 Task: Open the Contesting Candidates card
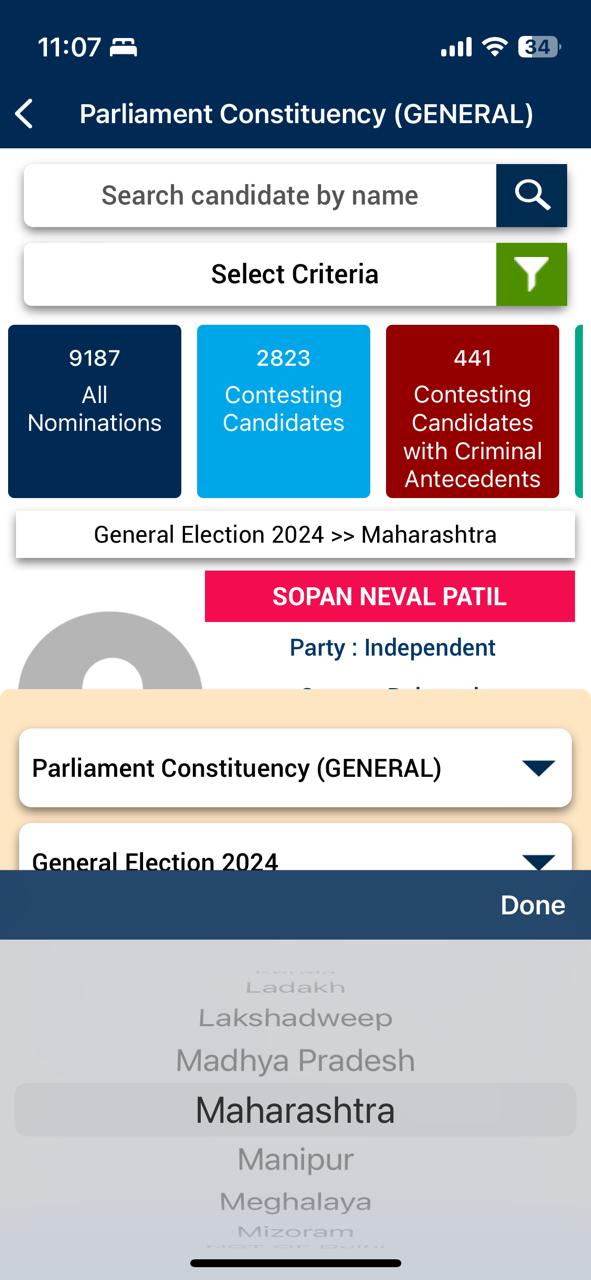pos(283,411)
